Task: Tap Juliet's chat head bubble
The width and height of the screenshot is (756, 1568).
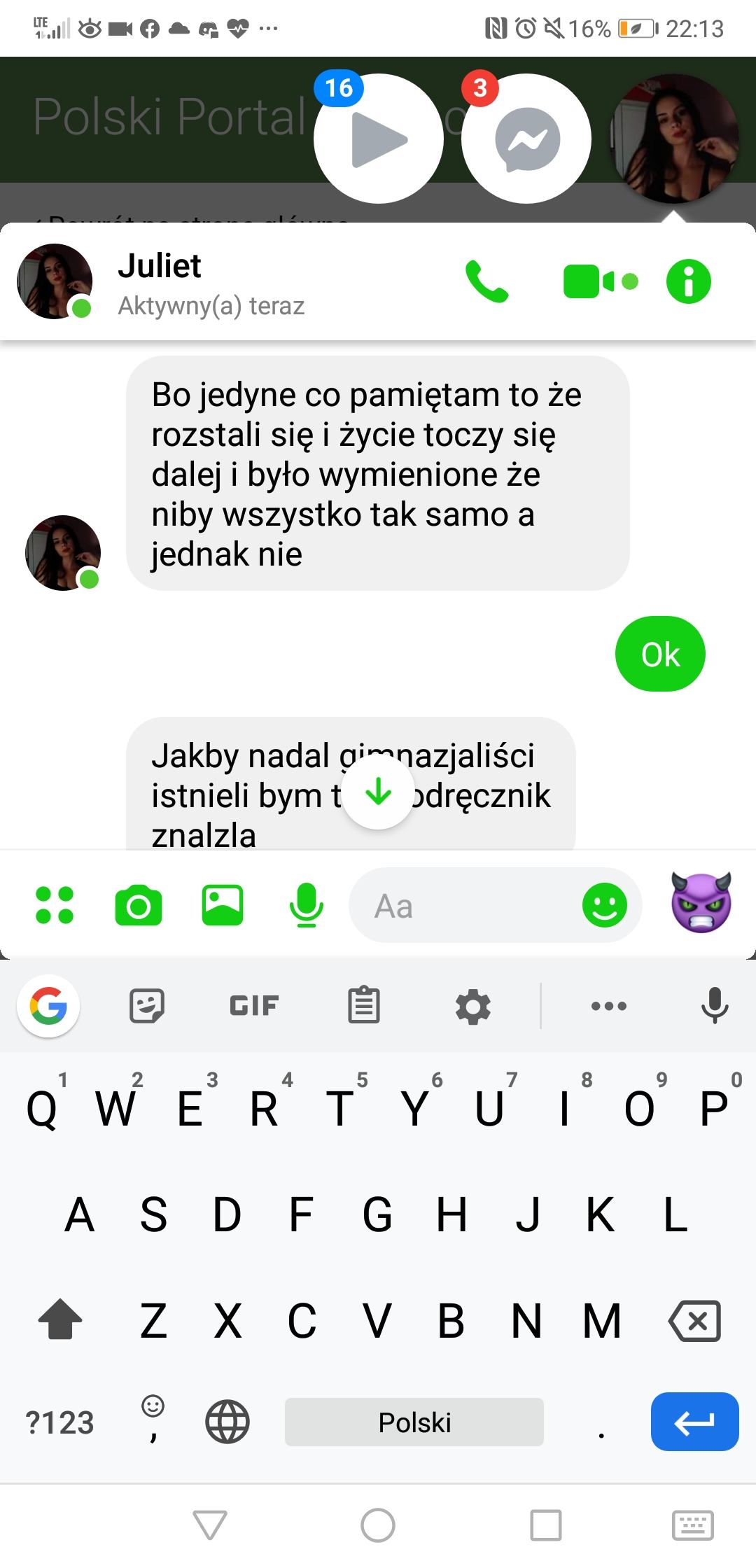Action: (x=675, y=139)
